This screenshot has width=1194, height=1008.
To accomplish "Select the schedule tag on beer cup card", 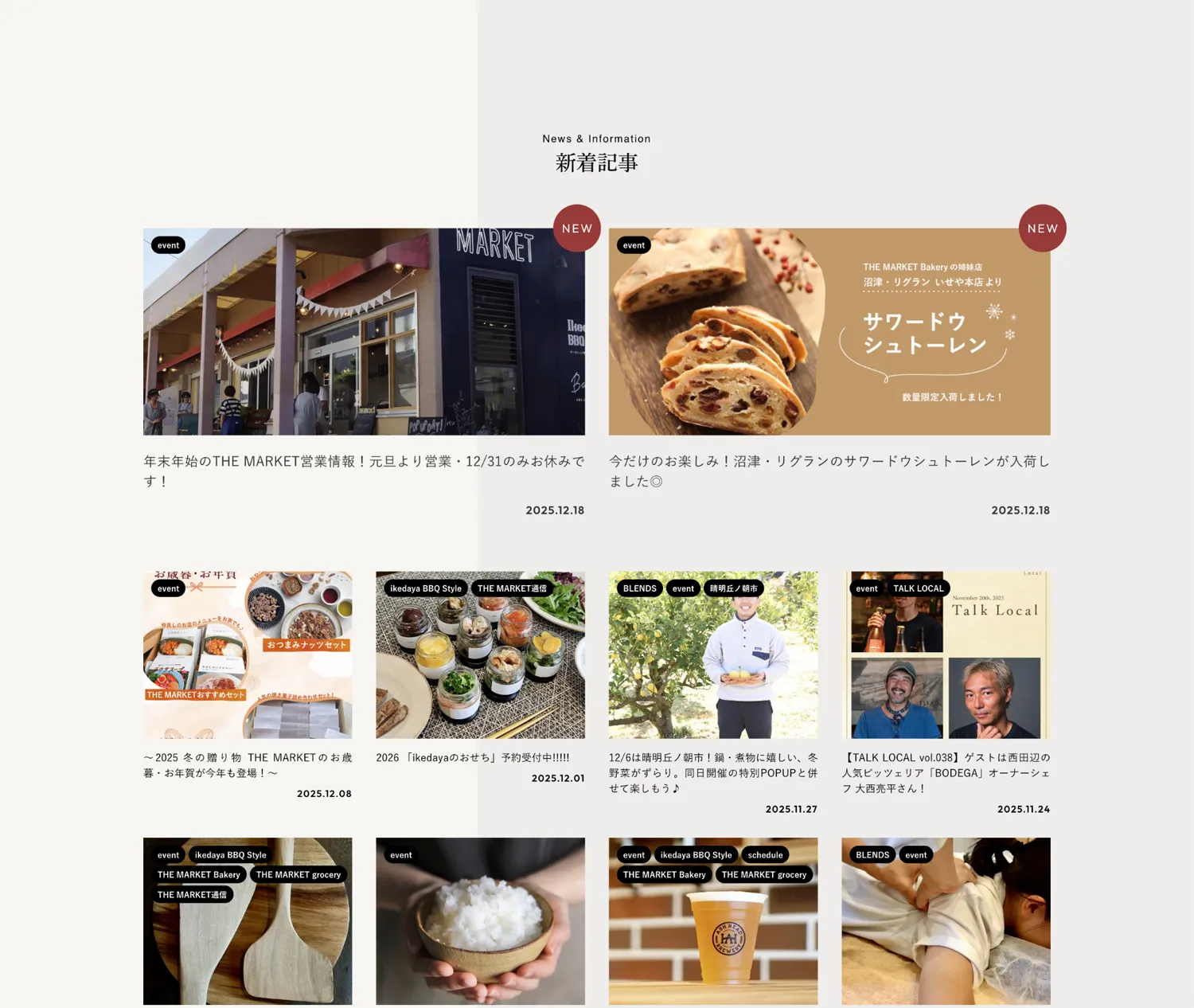I will pyautogui.click(x=765, y=855).
